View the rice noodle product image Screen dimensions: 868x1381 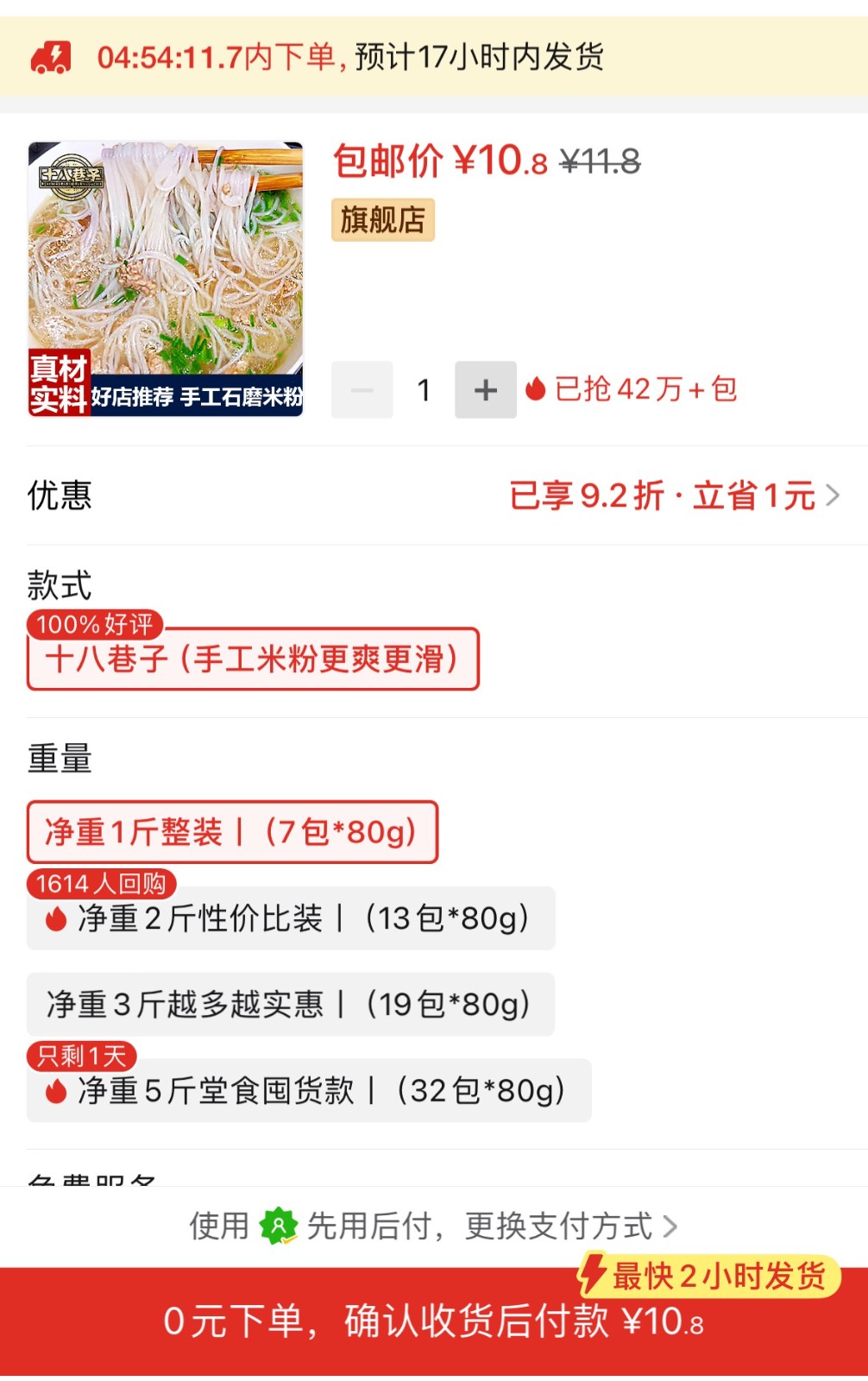[x=166, y=279]
